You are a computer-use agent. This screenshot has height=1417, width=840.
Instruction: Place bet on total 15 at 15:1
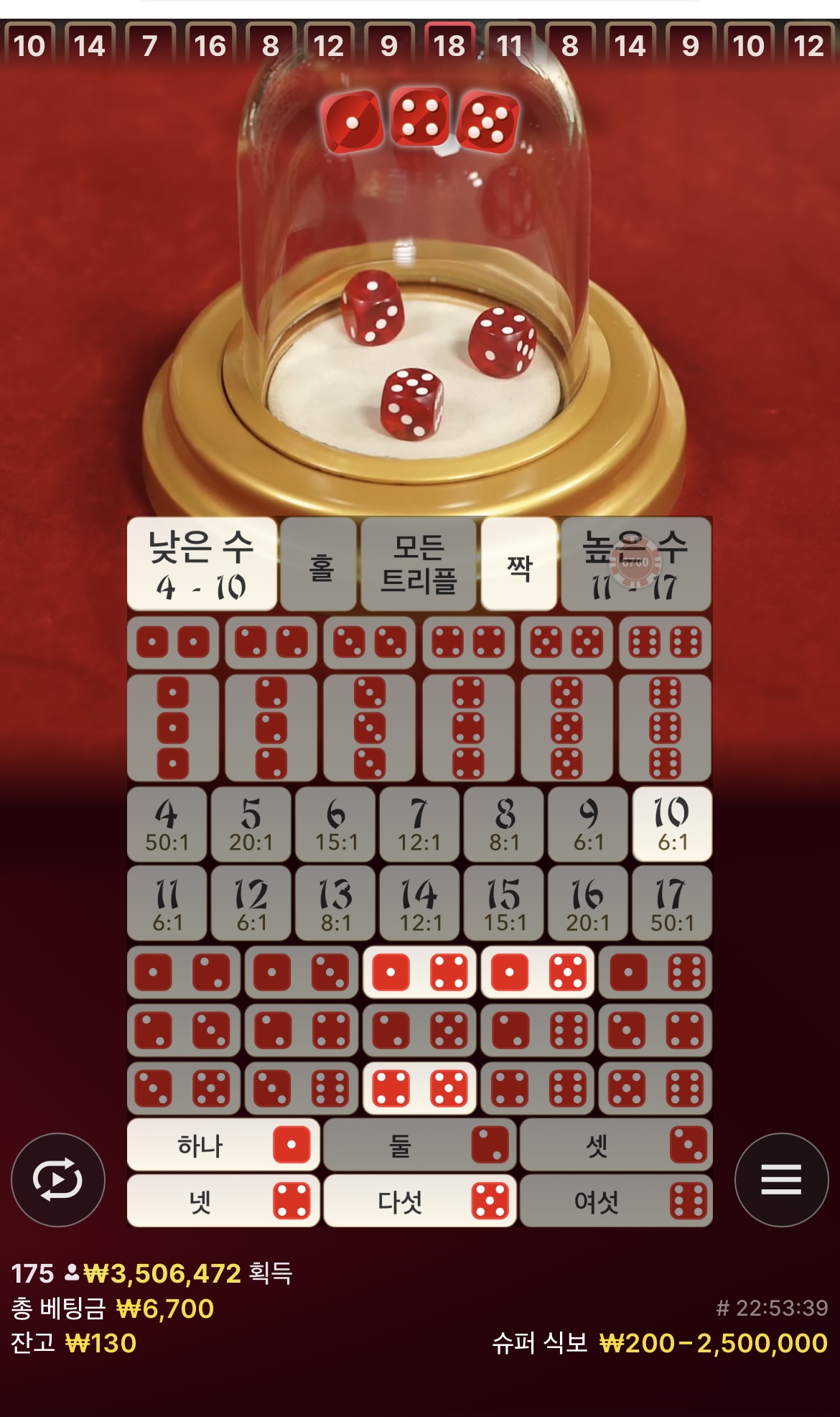click(504, 903)
